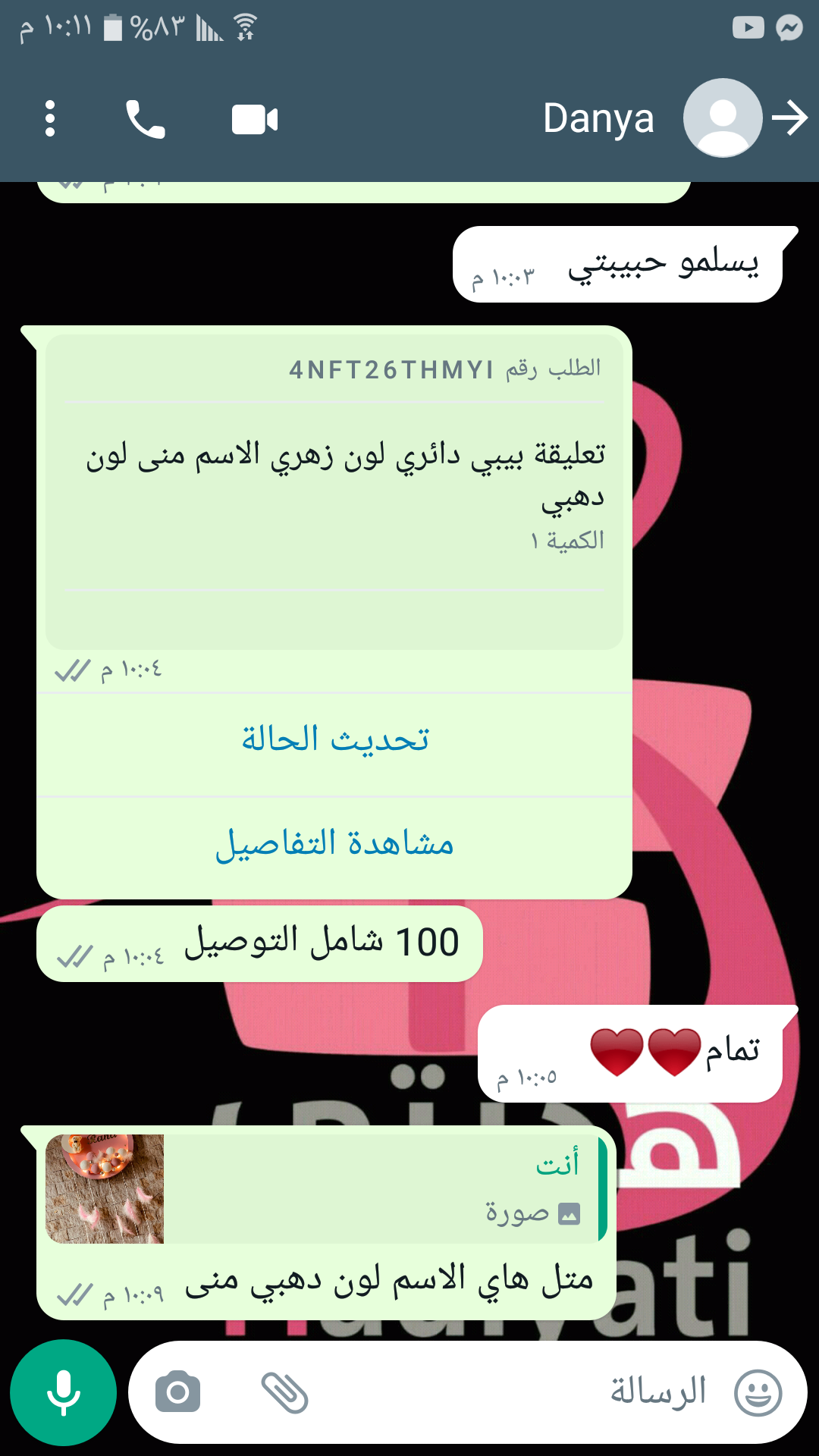Record a voice message with the microphone

click(x=64, y=1392)
